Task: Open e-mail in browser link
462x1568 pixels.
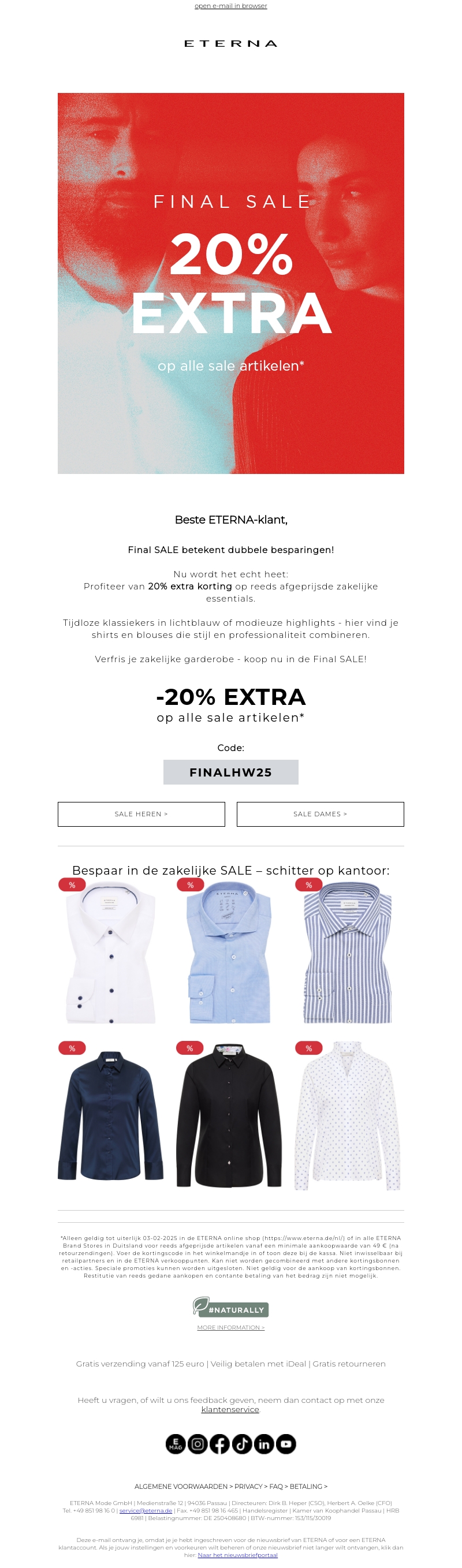Action: [x=230, y=6]
